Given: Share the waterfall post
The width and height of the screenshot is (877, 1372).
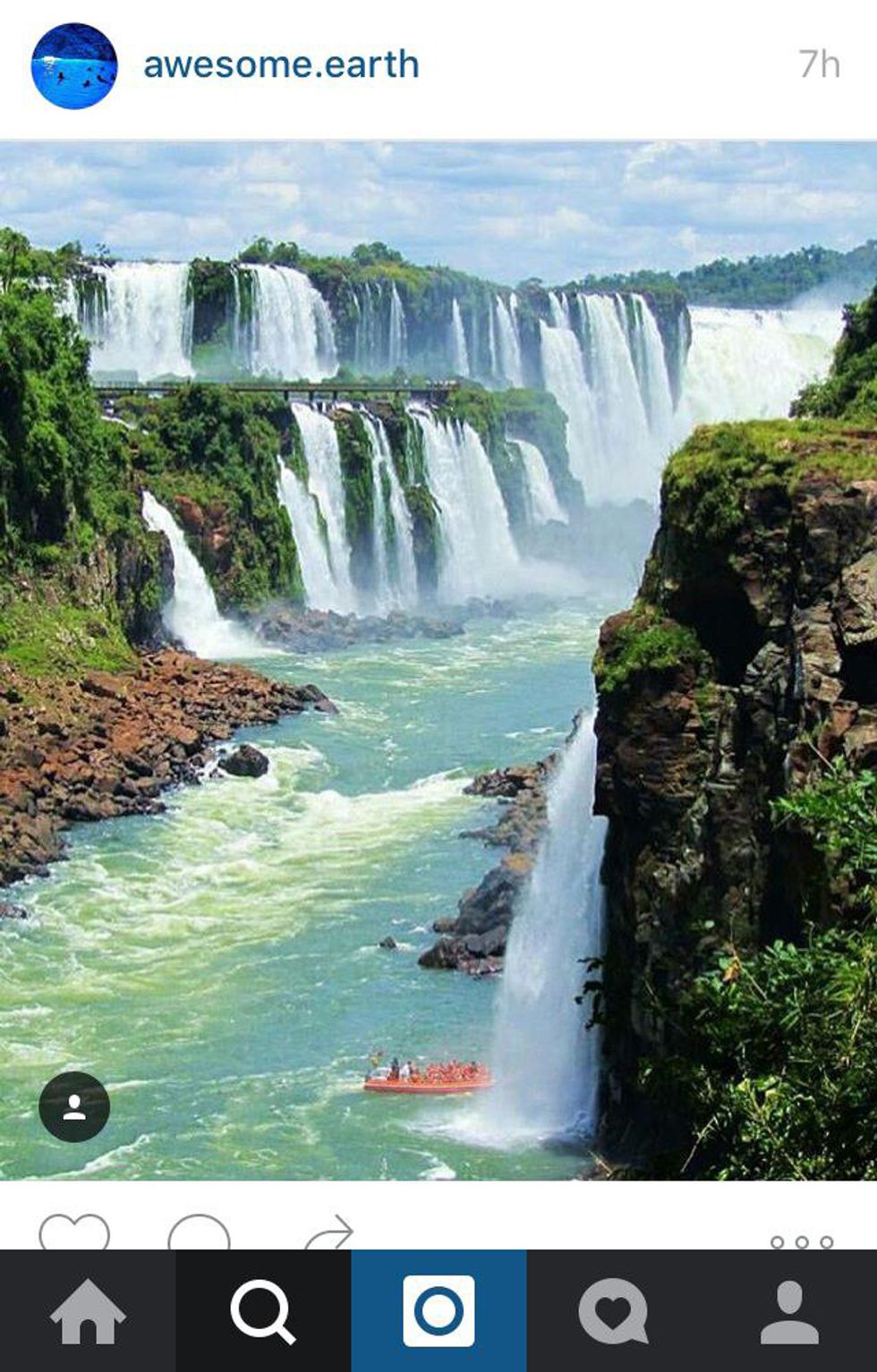Looking at the screenshot, I should tap(328, 1233).
